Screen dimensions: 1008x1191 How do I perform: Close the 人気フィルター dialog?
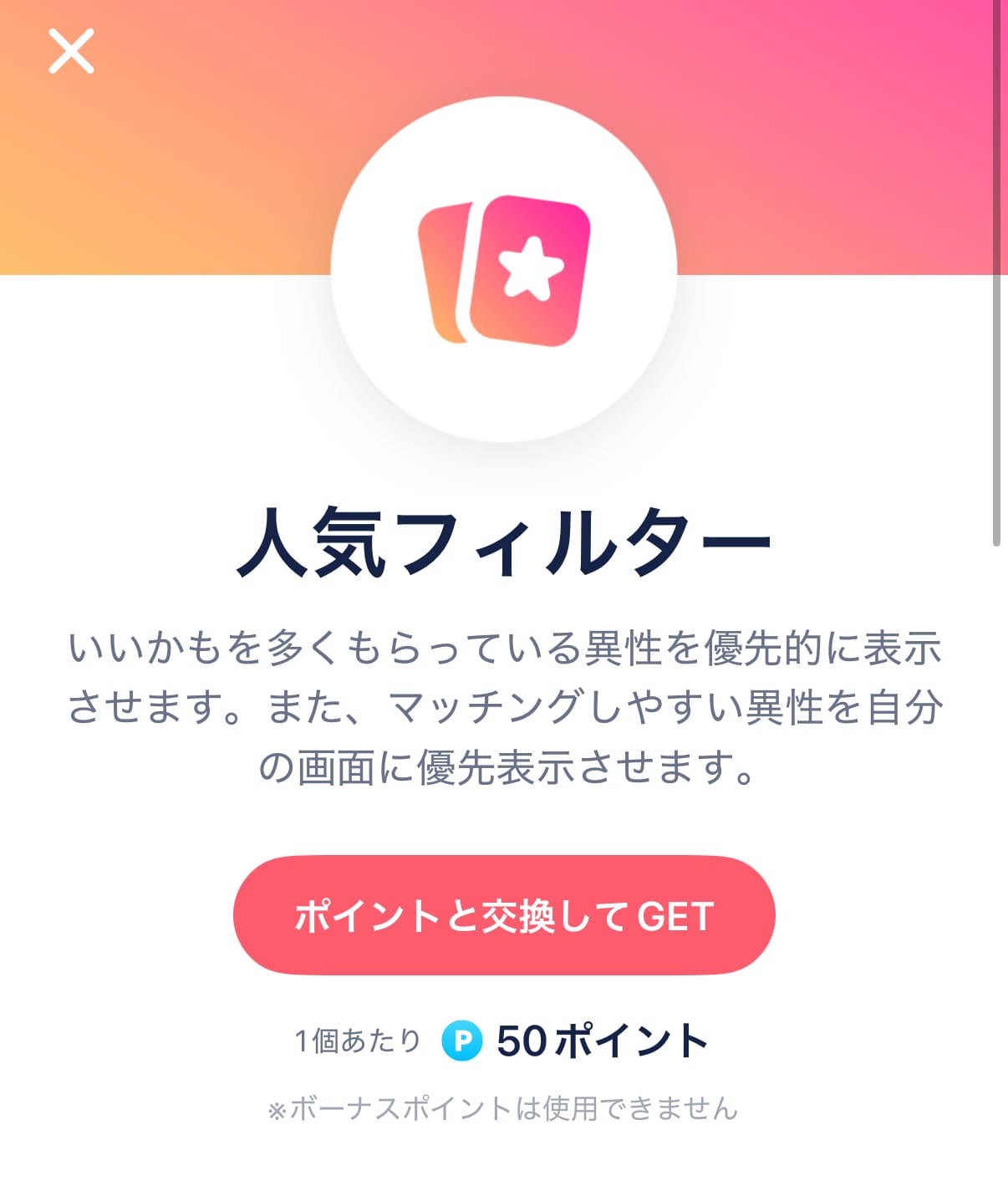point(71,51)
